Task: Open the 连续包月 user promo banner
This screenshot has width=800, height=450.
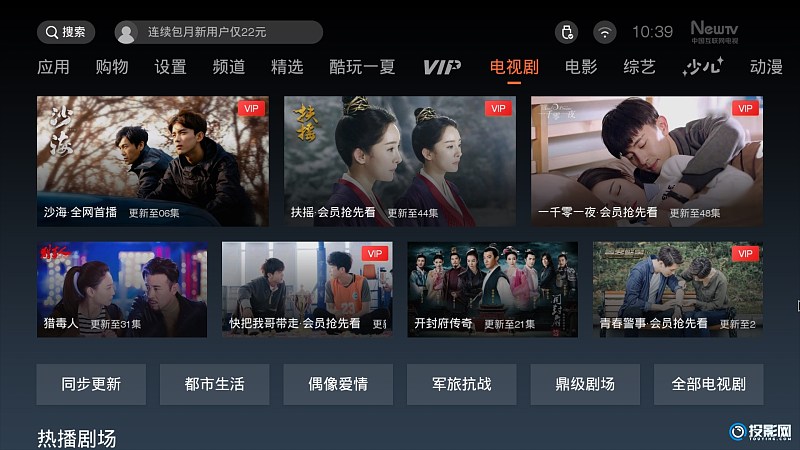Action: pyautogui.click(x=218, y=32)
